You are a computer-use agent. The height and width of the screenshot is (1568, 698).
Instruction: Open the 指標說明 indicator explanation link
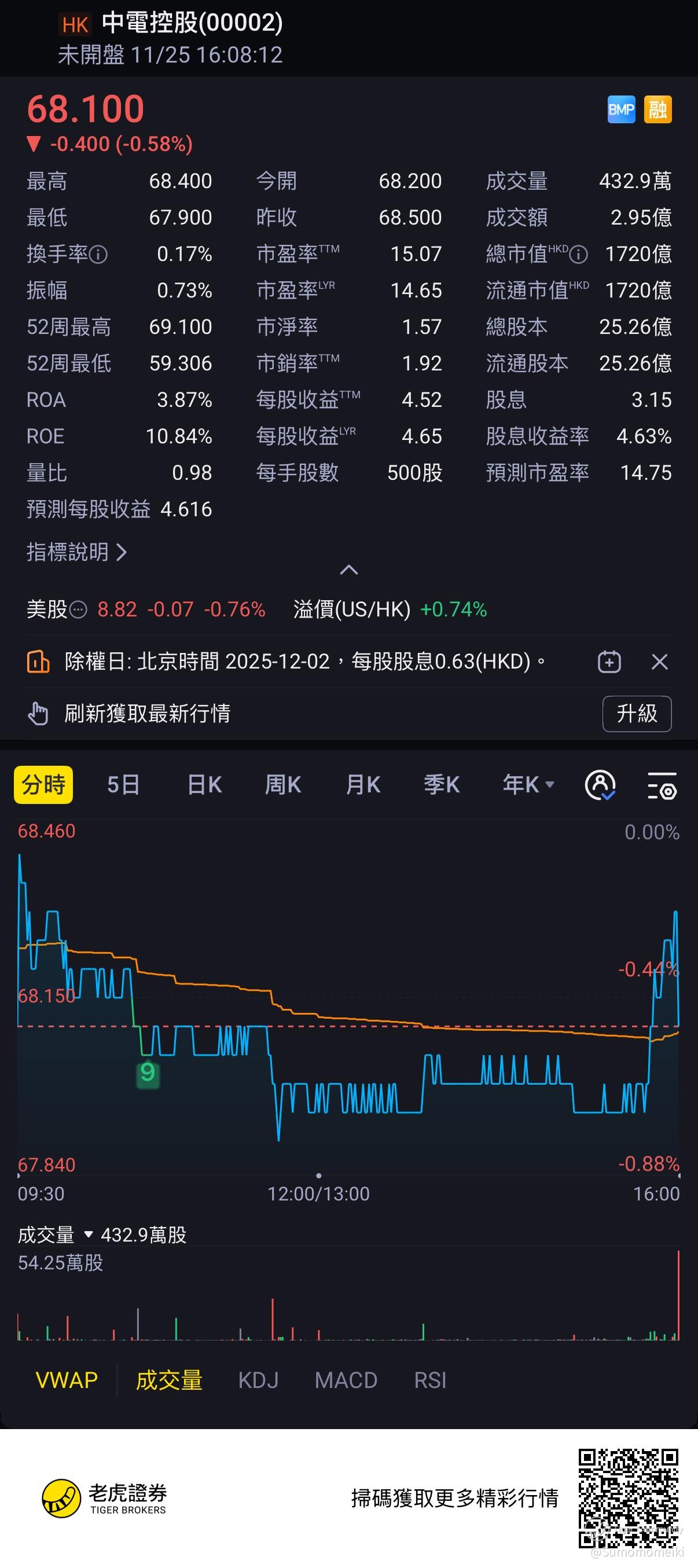[76, 552]
